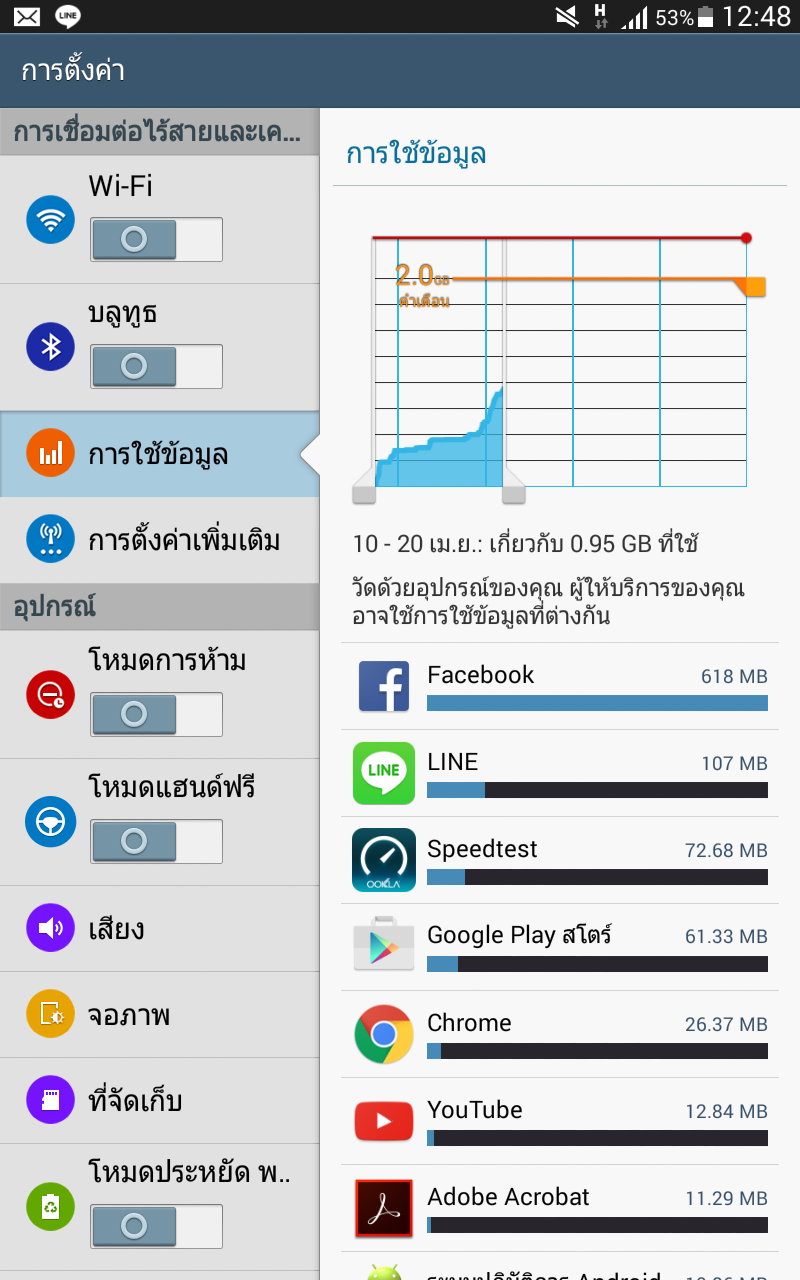The width and height of the screenshot is (800, 1280).
Task: Toggle the โหมดแฮนด์ฟรี switch
Action: [156, 841]
